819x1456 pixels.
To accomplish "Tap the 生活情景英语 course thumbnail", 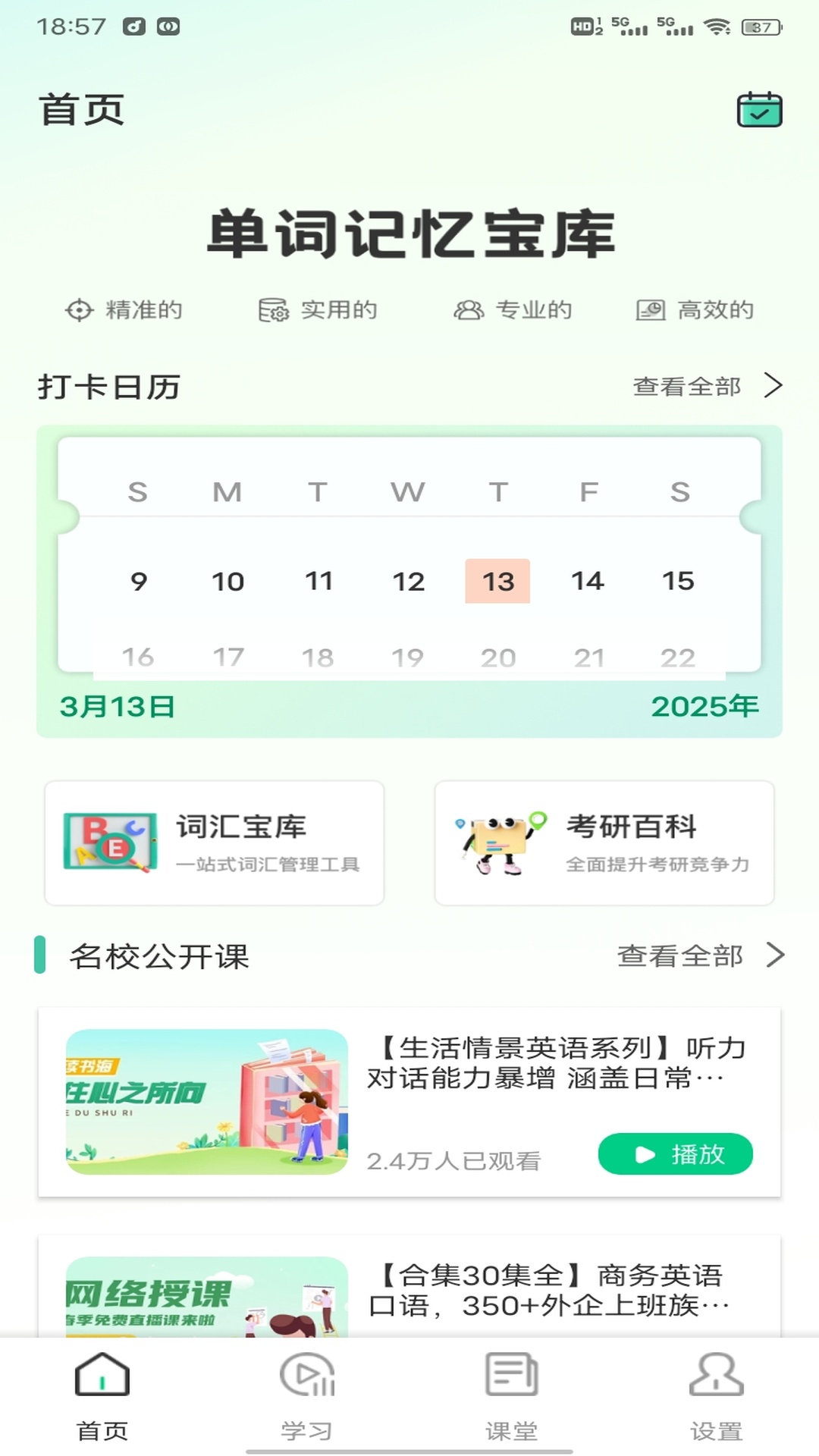I will pyautogui.click(x=206, y=1100).
